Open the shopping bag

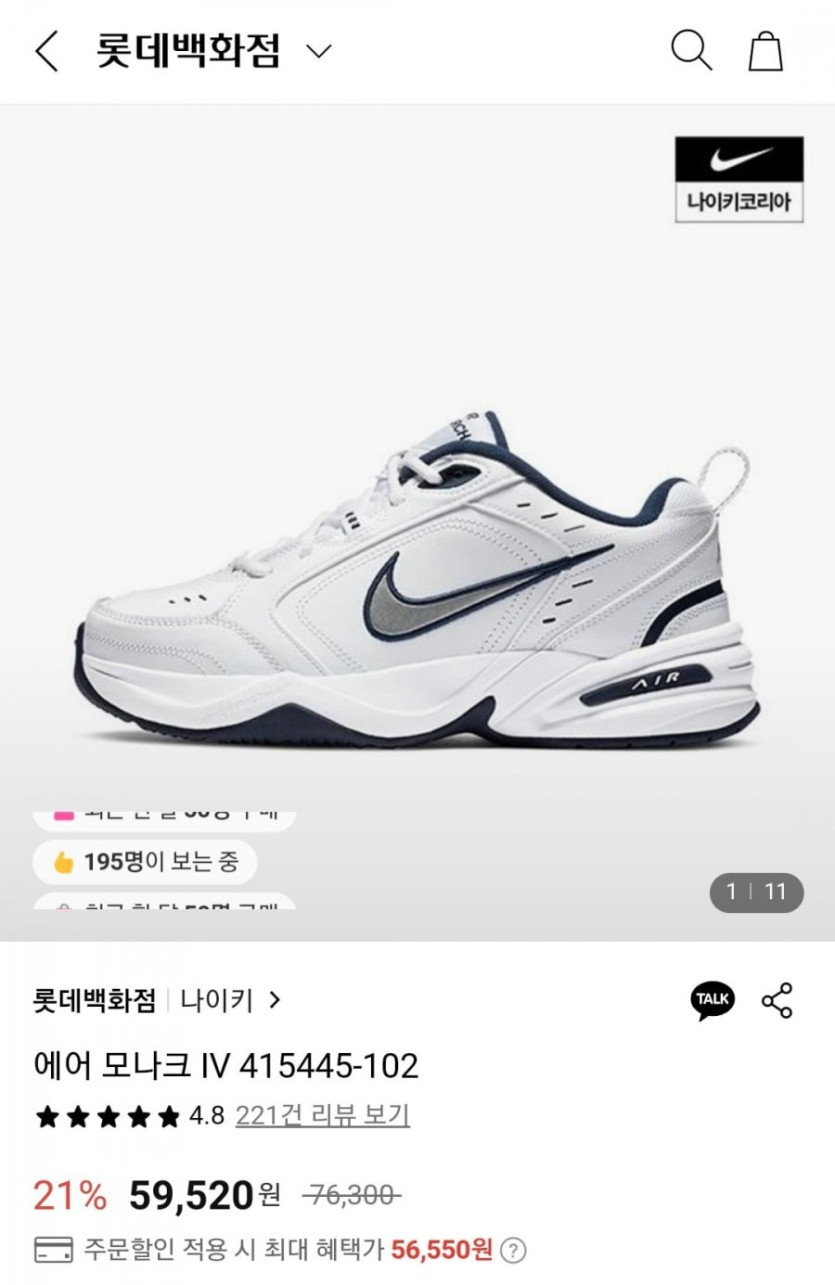(x=765, y=51)
